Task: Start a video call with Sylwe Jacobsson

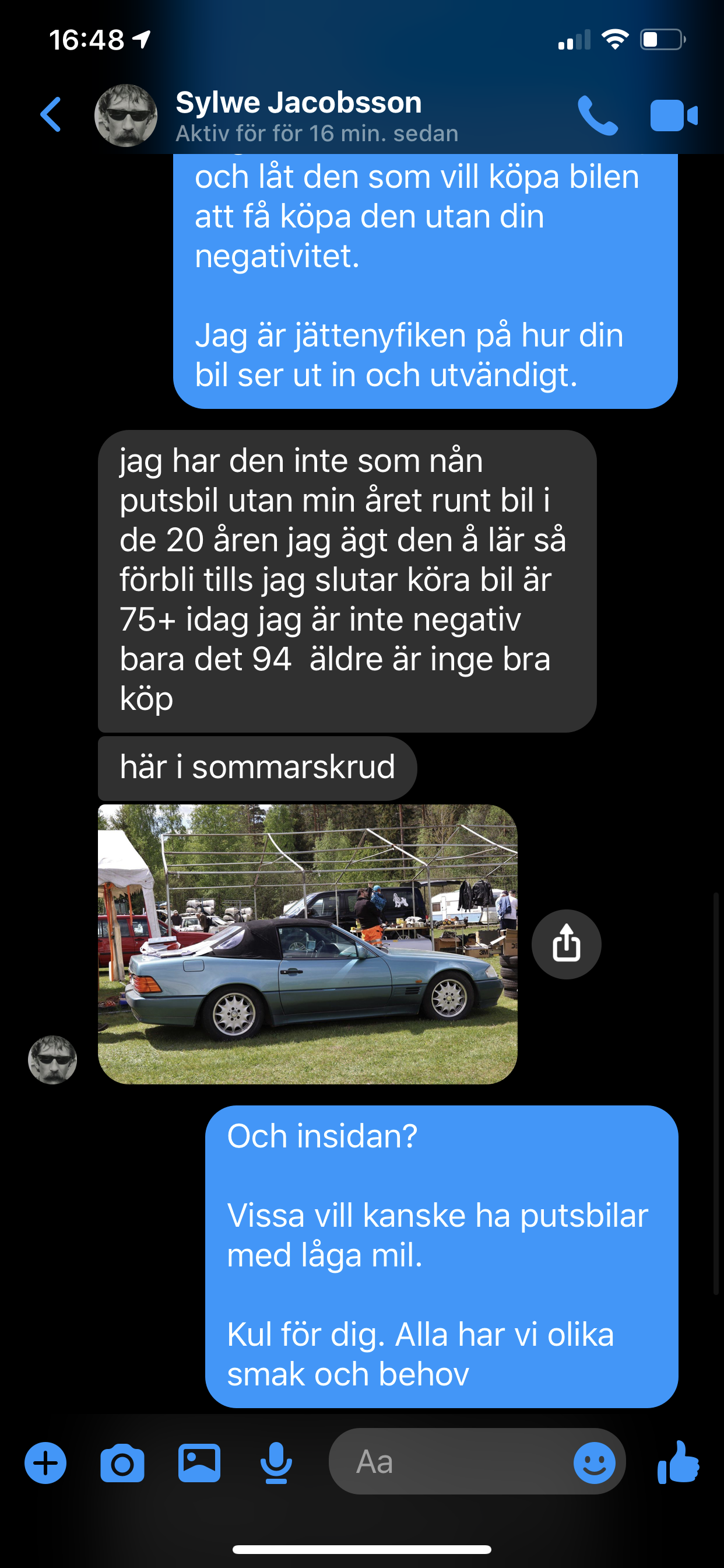Action: (x=673, y=115)
